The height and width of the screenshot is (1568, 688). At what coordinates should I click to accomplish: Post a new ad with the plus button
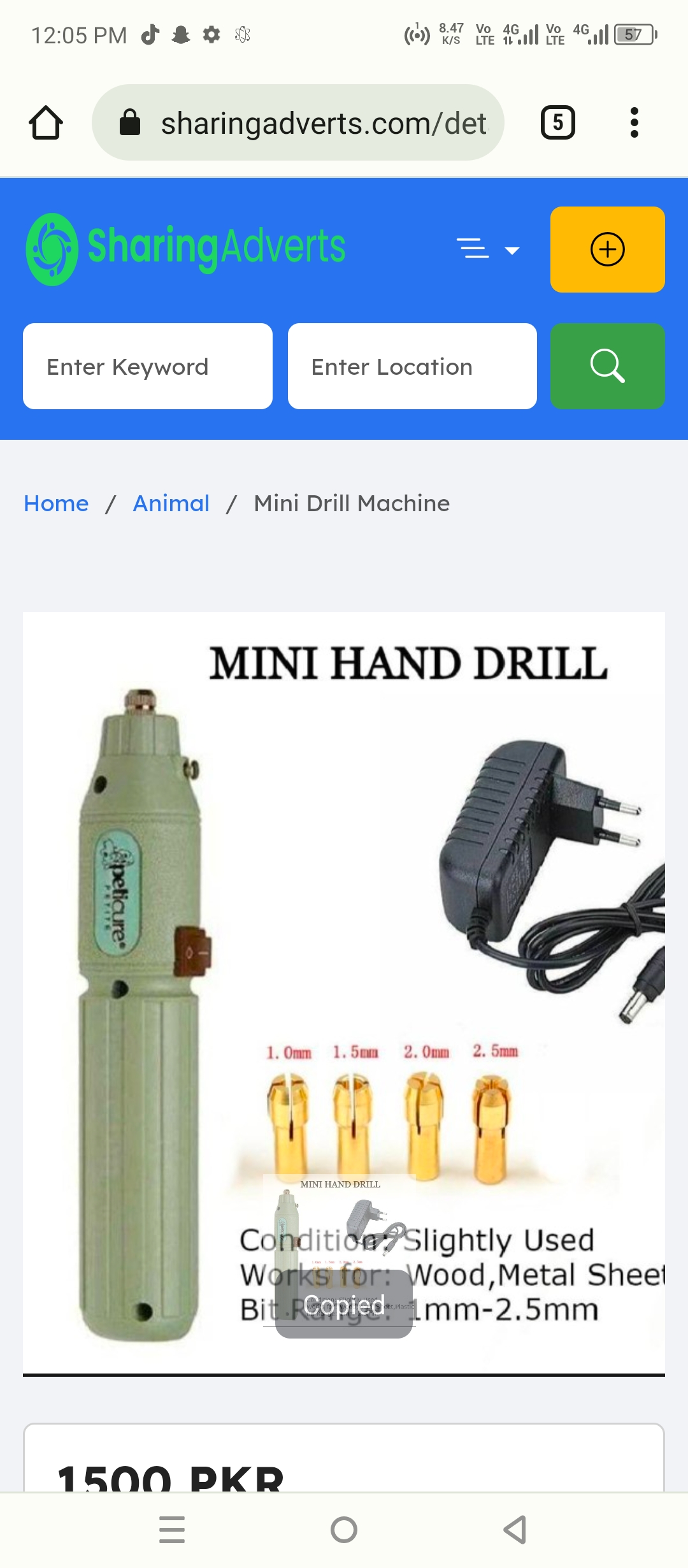[x=607, y=249]
